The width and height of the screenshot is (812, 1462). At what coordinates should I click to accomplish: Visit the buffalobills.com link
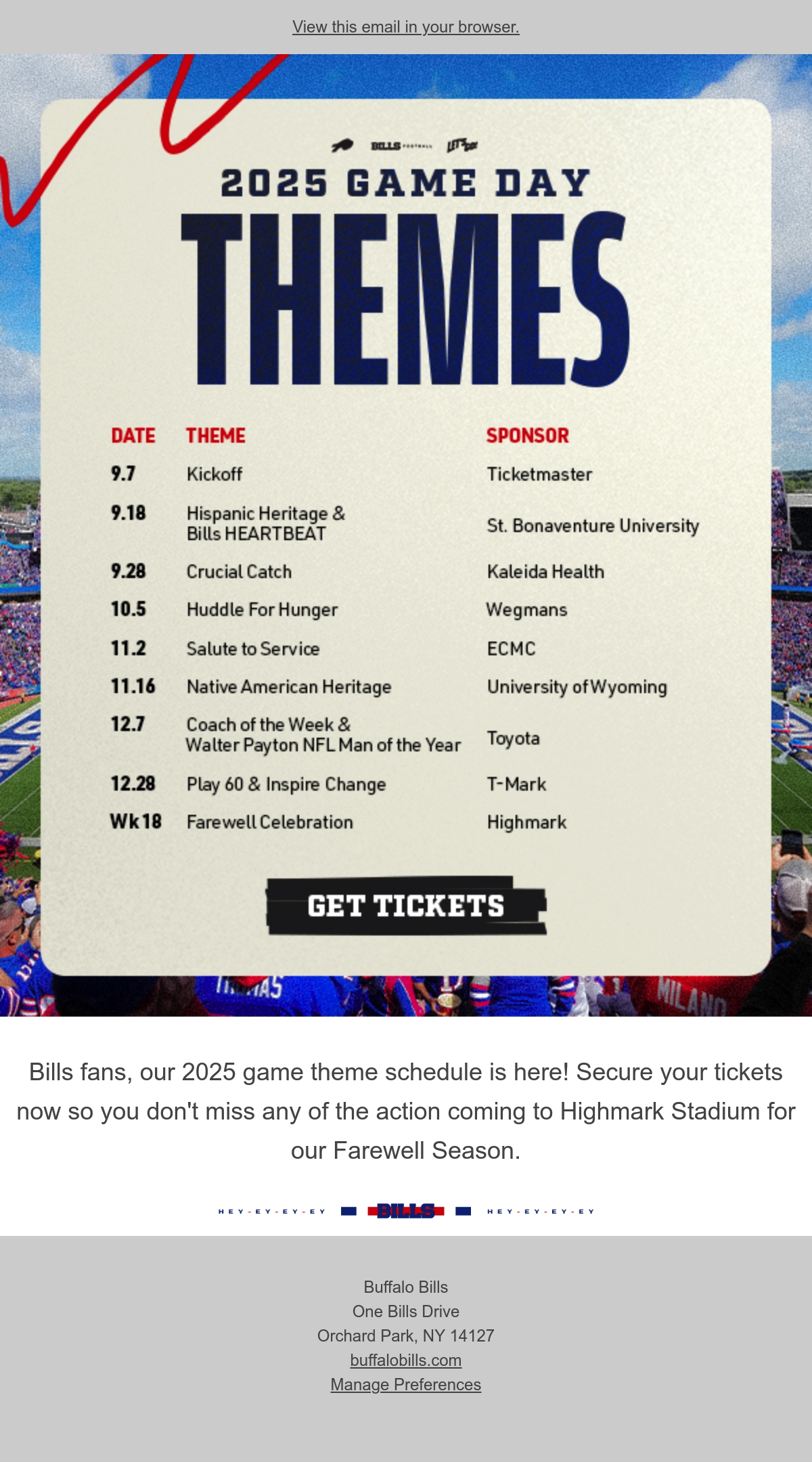[406, 1360]
